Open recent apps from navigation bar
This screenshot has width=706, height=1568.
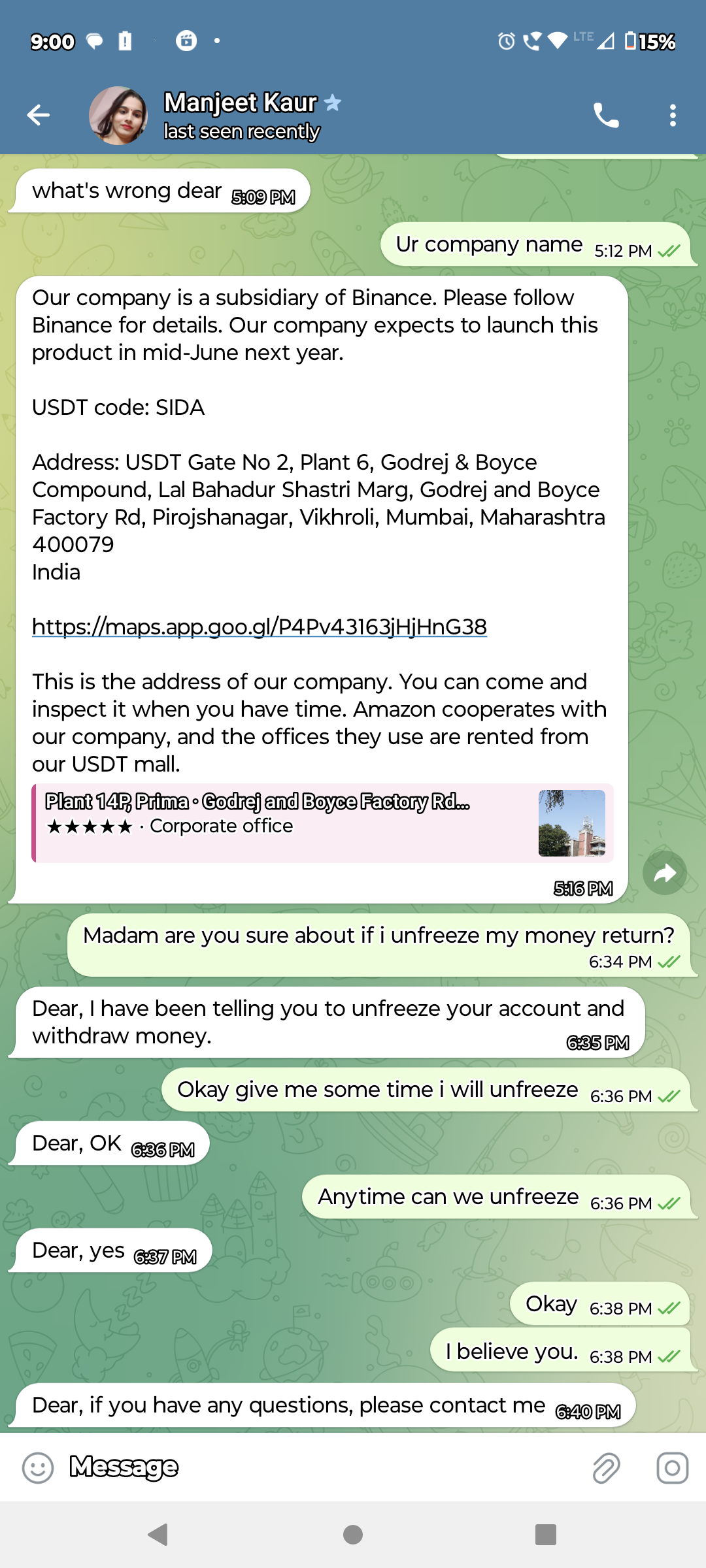[545, 1534]
